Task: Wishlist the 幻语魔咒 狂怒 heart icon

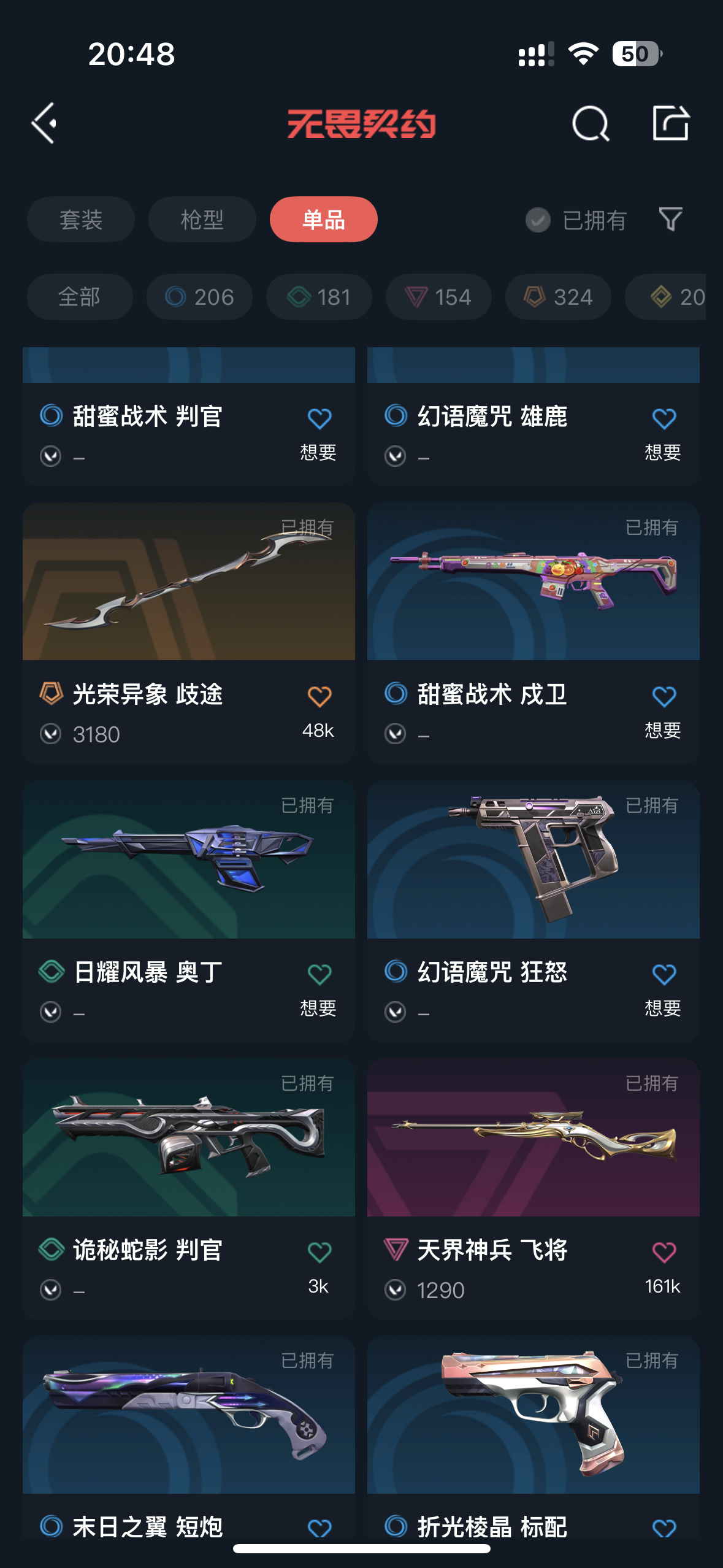Action: pyautogui.click(x=664, y=974)
